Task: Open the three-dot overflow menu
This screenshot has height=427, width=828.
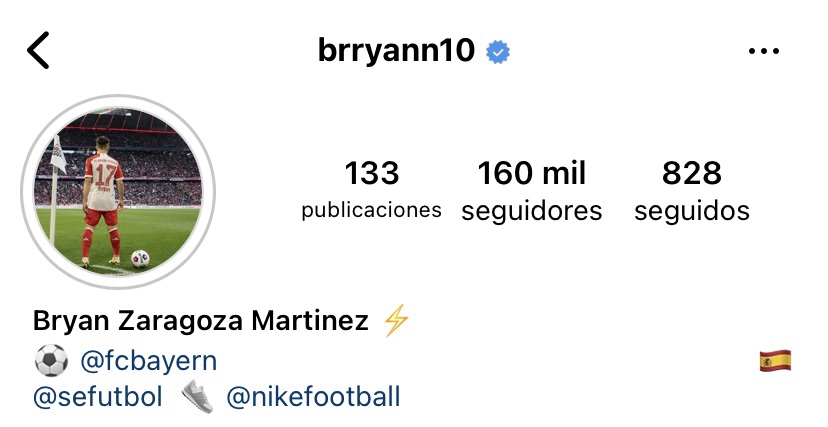Action: point(763,52)
